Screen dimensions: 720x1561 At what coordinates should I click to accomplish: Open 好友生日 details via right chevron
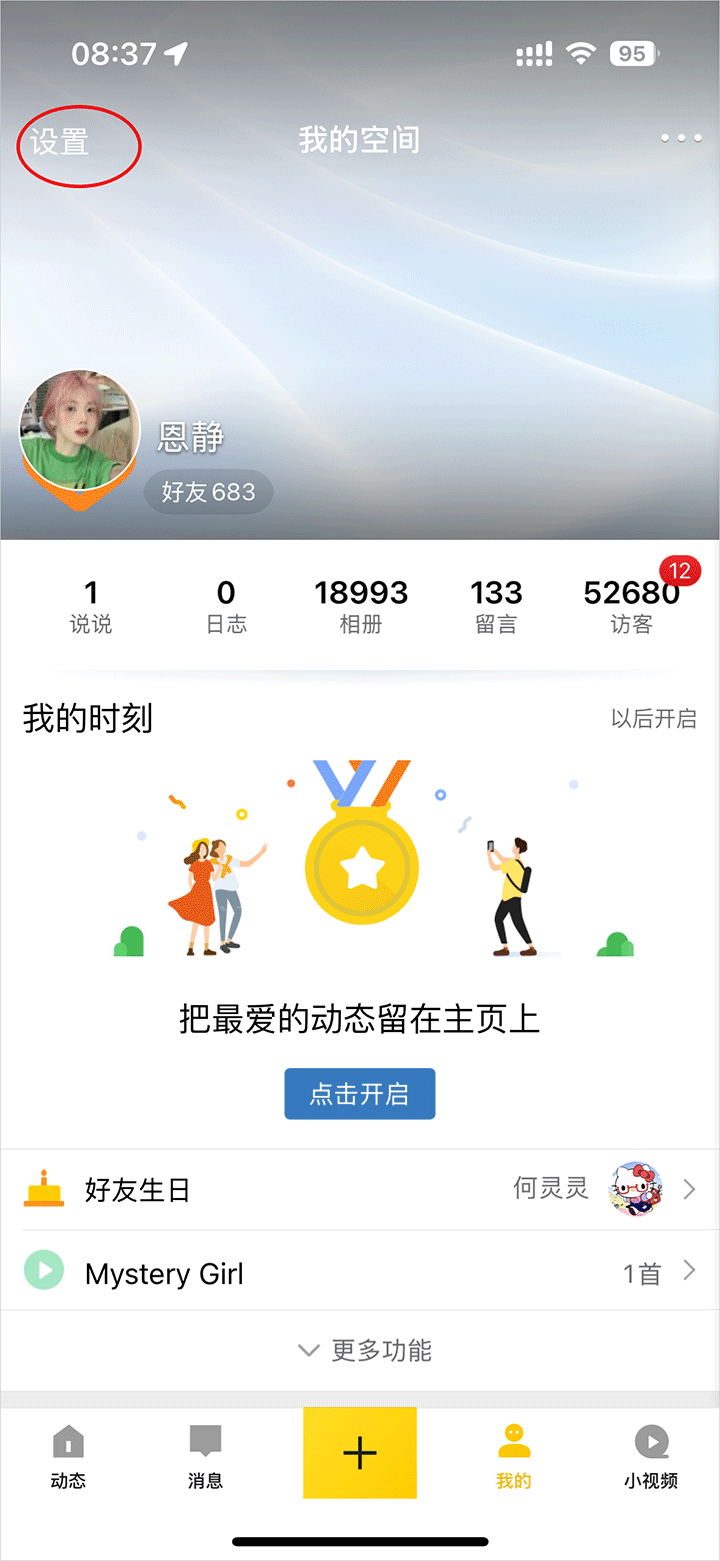click(690, 1188)
